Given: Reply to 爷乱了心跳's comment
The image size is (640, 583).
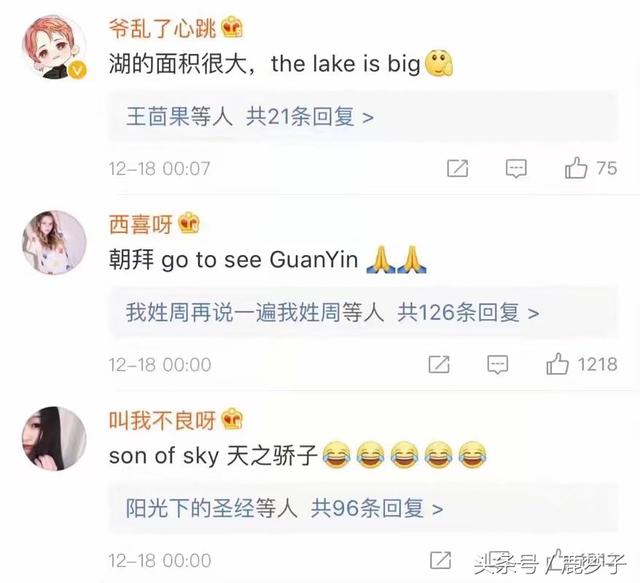Looking at the screenshot, I should [516, 168].
